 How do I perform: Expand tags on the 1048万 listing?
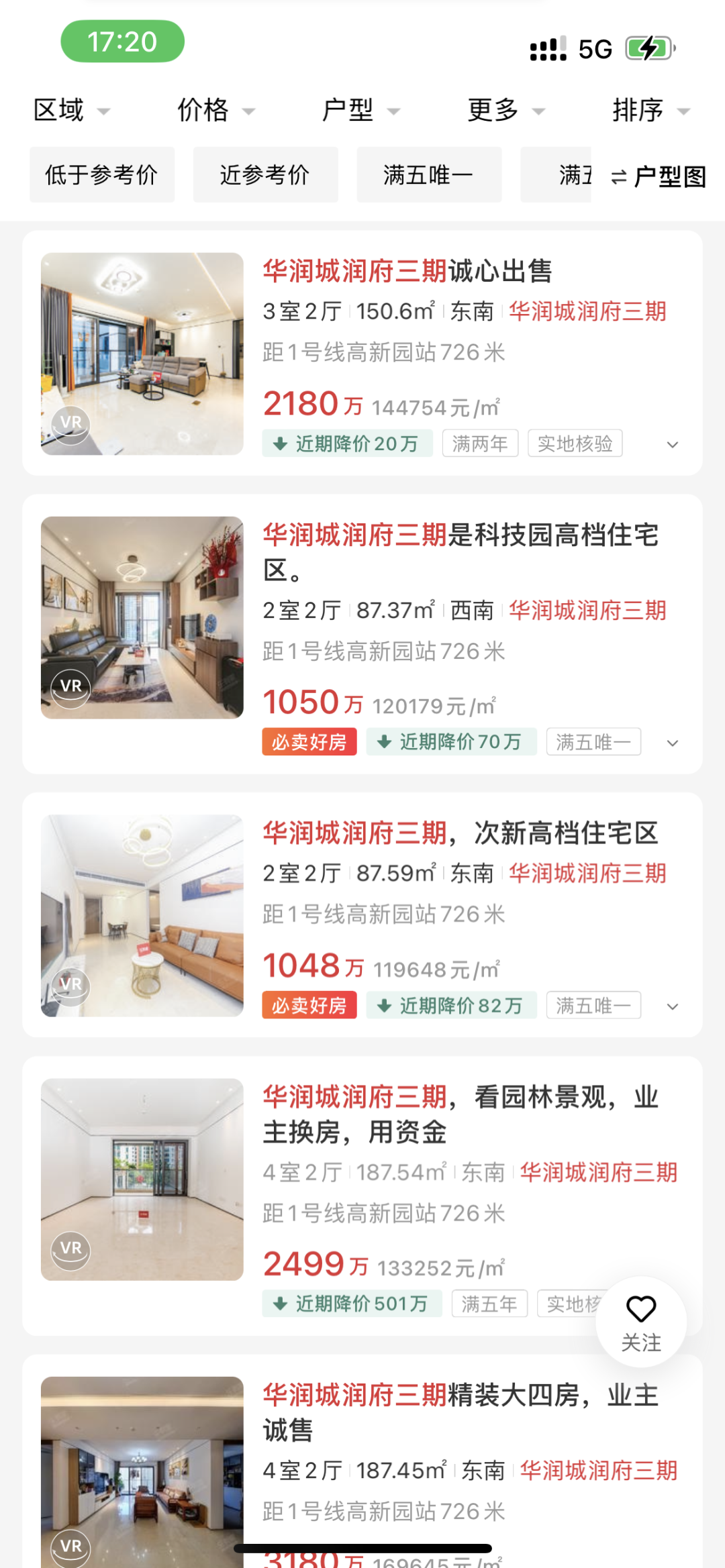(673, 1006)
